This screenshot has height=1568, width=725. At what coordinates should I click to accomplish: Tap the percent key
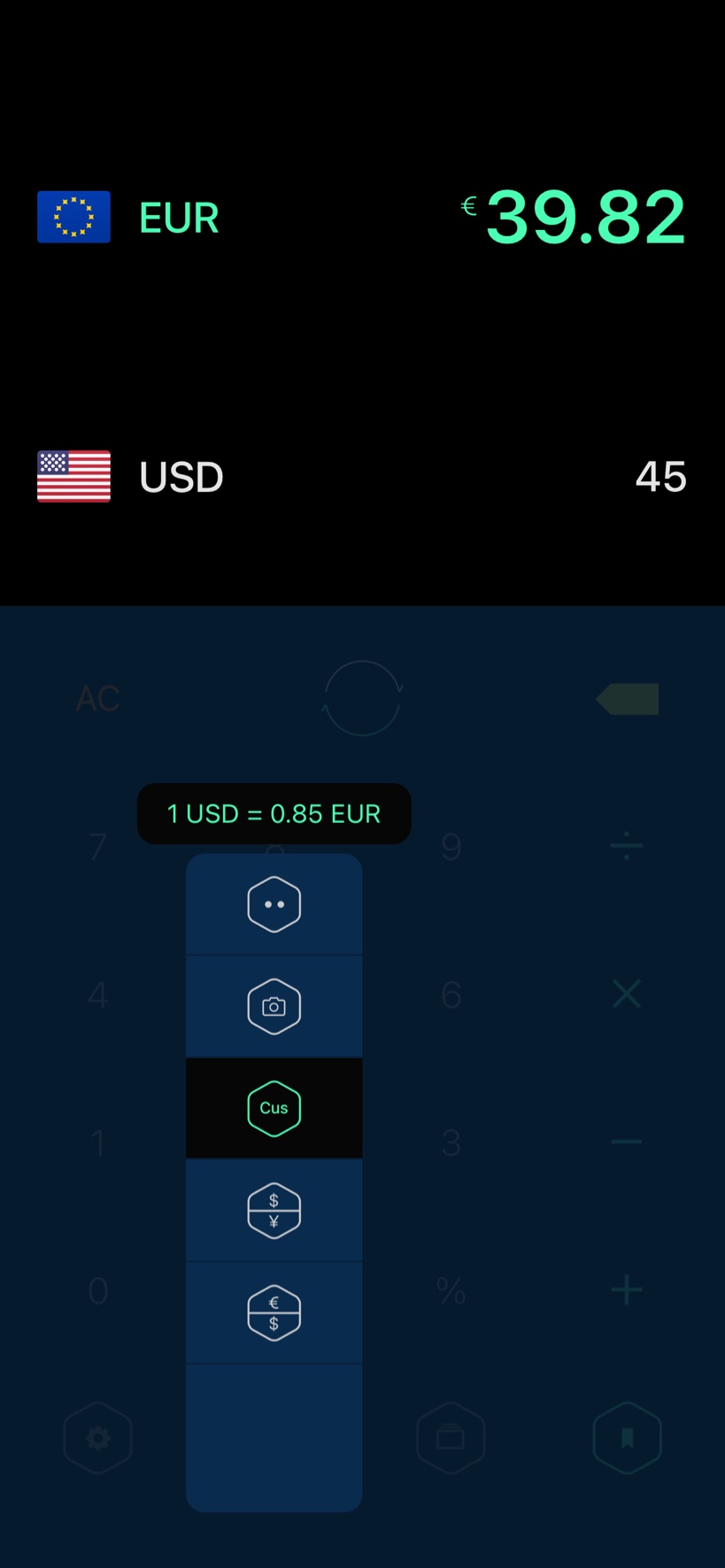(451, 1290)
